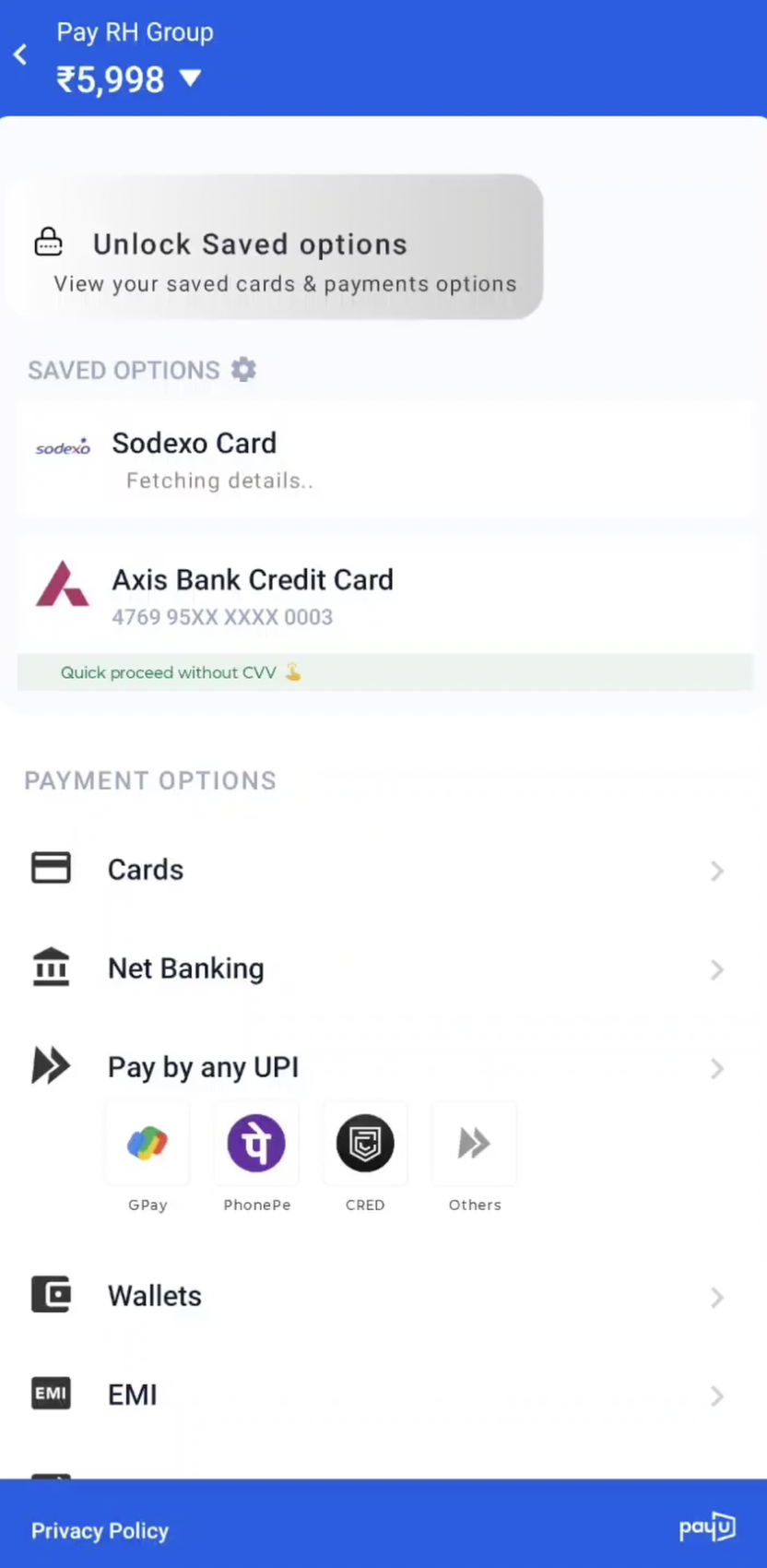The image size is (767, 1568).
Task: Open Pay by any UPI
Action: [378, 1067]
